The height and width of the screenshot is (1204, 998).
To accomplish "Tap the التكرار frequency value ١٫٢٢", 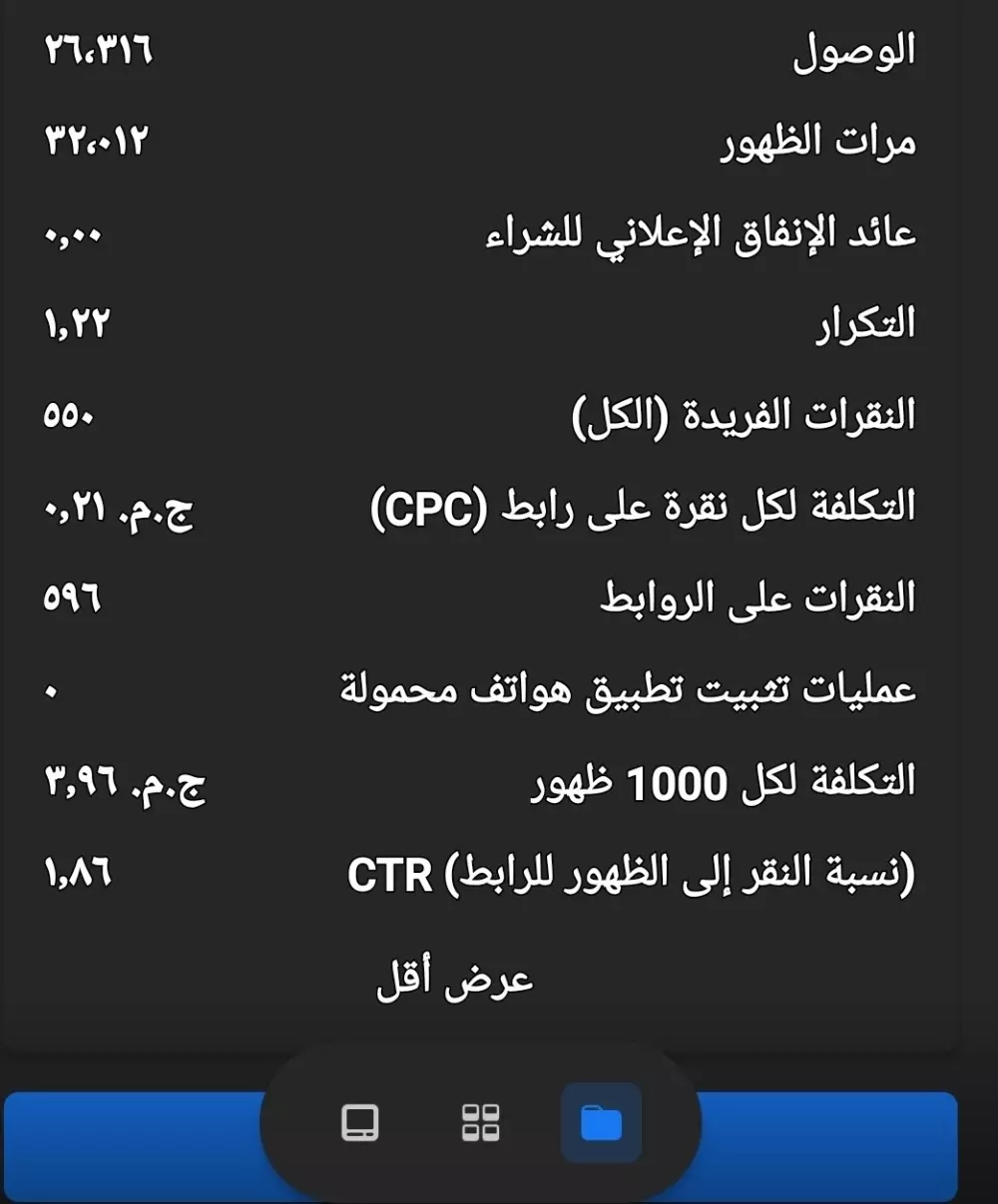I will 80,322.
